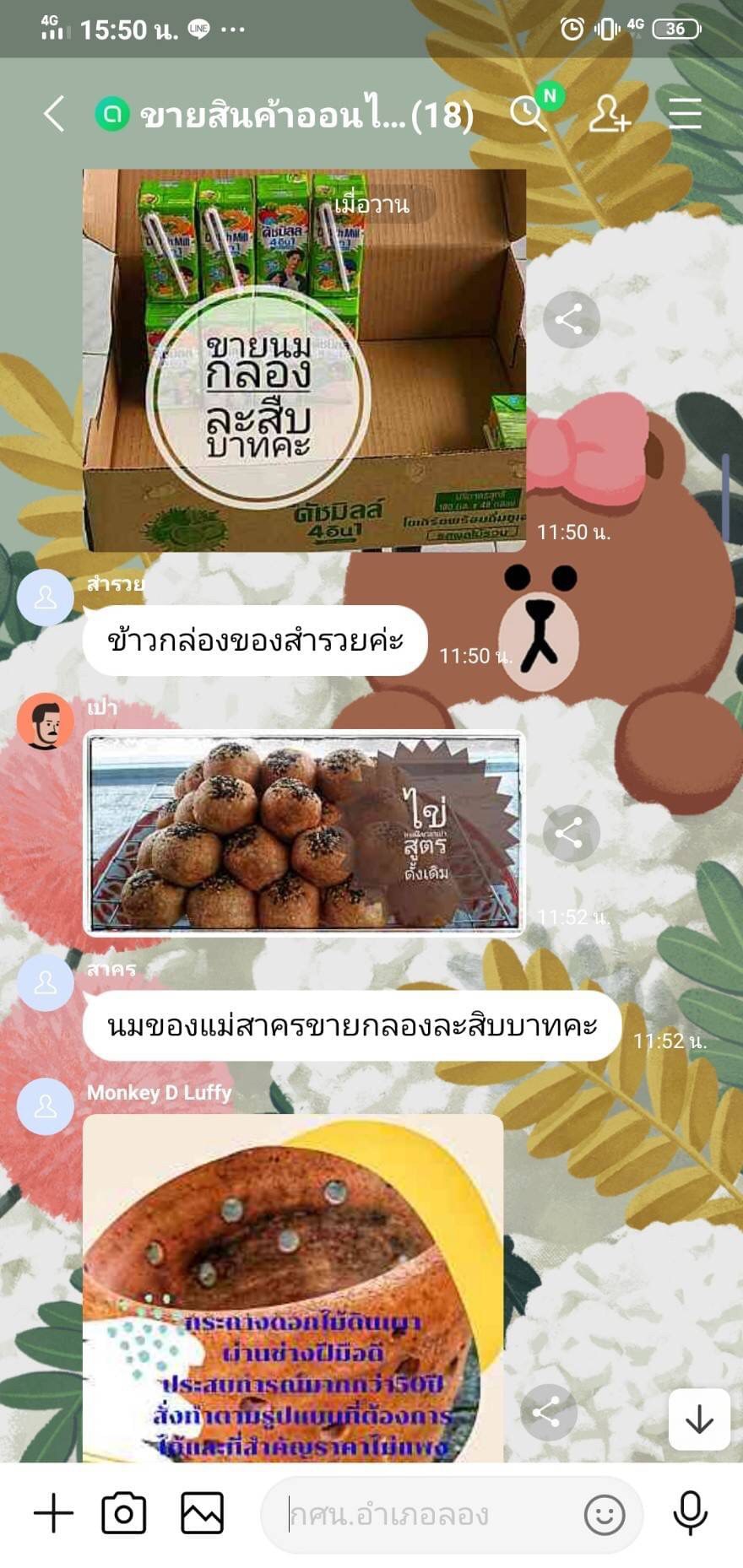Open สาคร's profile avatar
The image size is (743, 1568).
[46, 982]
